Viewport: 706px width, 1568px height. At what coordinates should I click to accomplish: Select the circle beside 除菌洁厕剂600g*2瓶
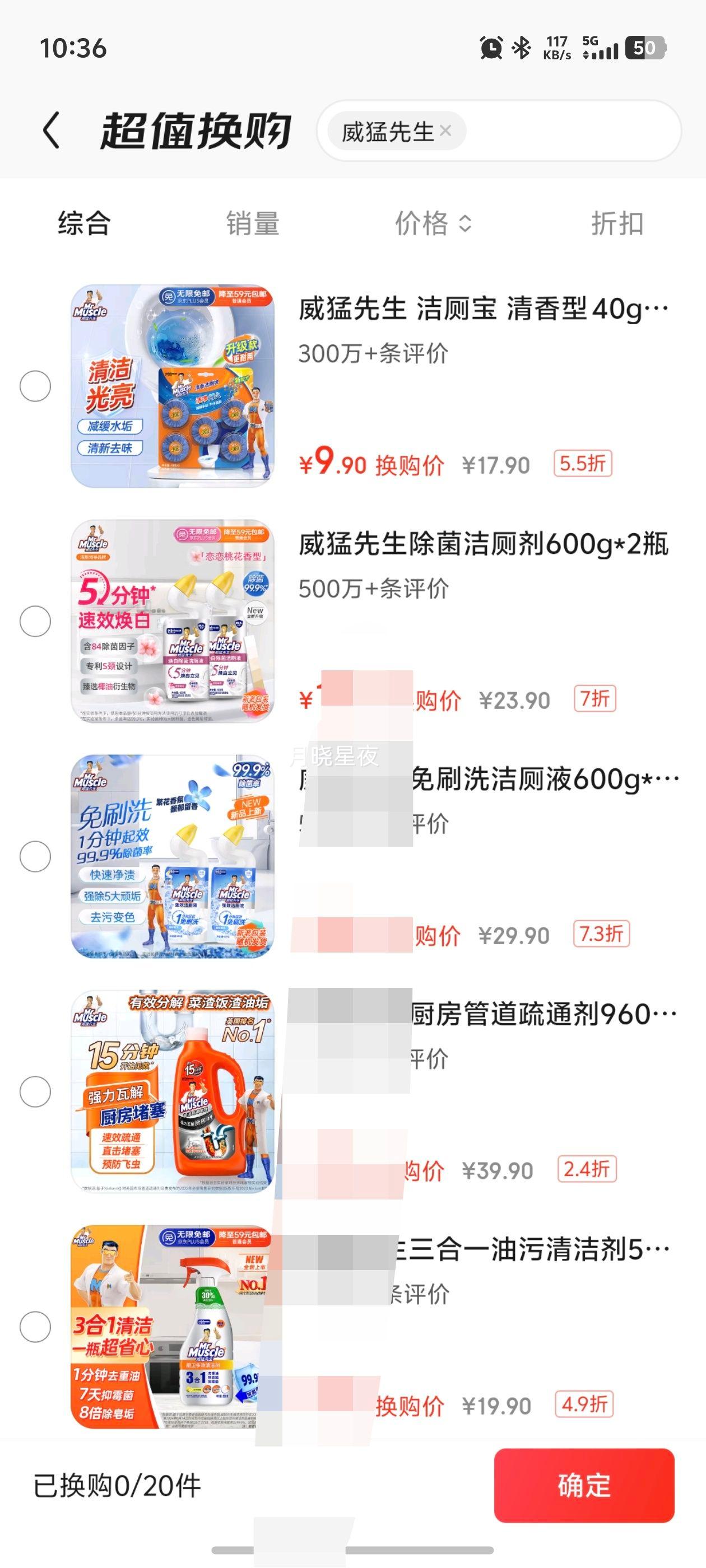[35, 620]
